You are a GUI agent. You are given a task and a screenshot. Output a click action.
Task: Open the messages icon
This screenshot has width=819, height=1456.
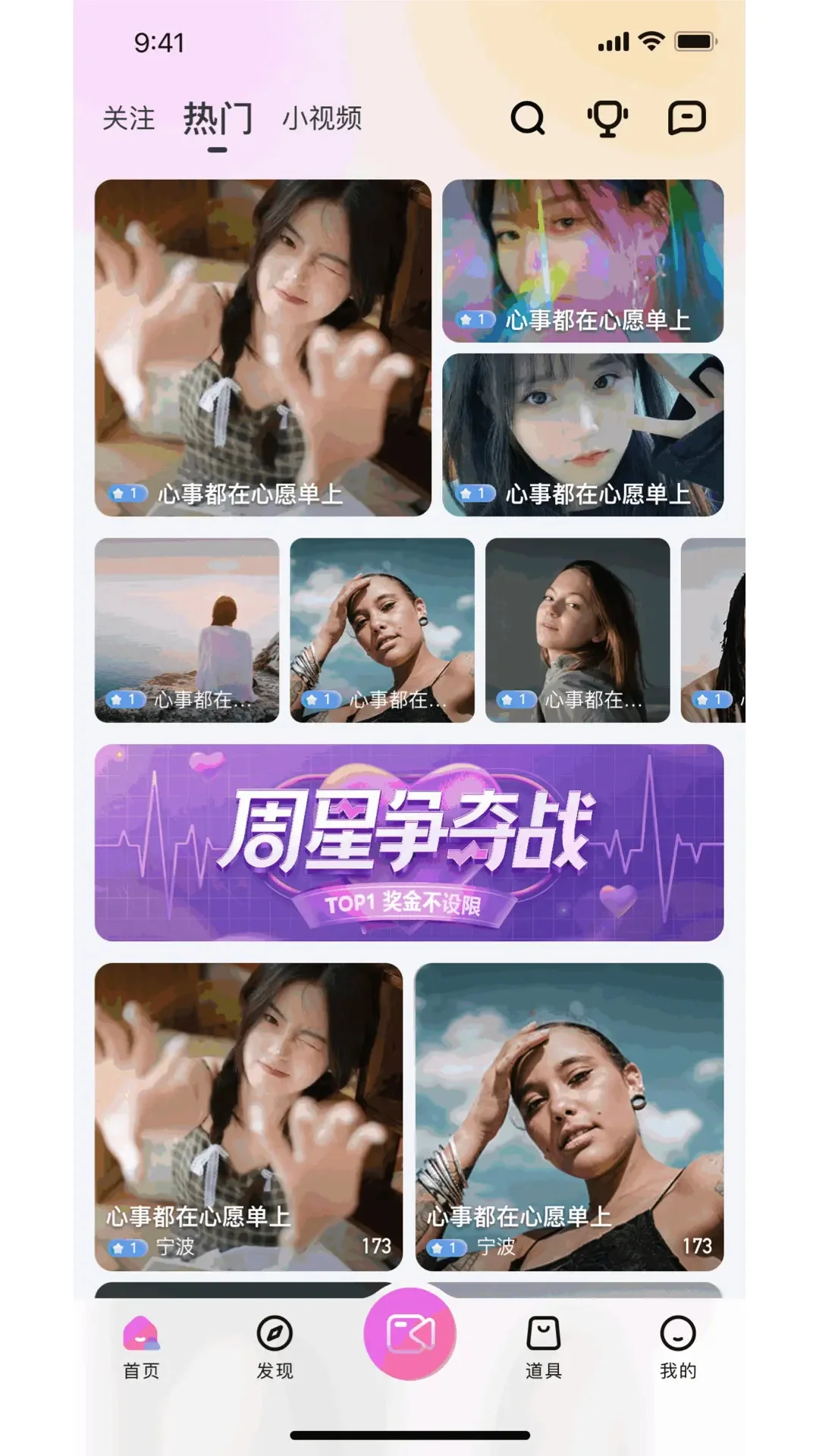688,120
